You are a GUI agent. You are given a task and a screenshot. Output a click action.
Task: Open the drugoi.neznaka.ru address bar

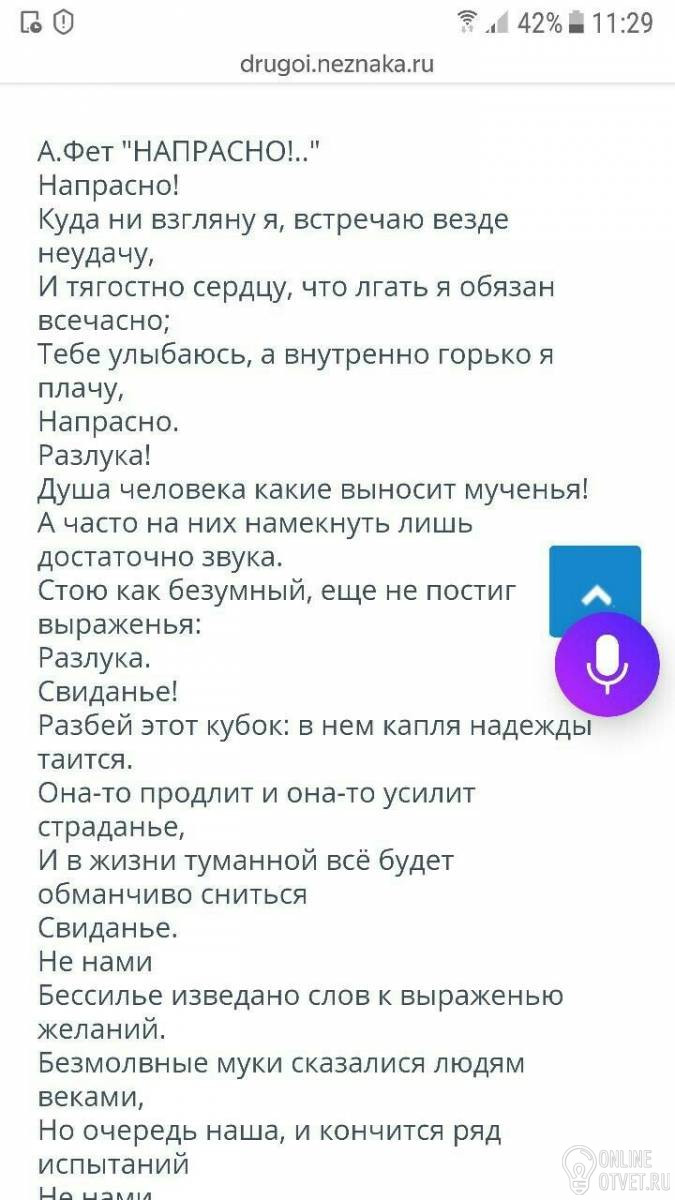337,65
